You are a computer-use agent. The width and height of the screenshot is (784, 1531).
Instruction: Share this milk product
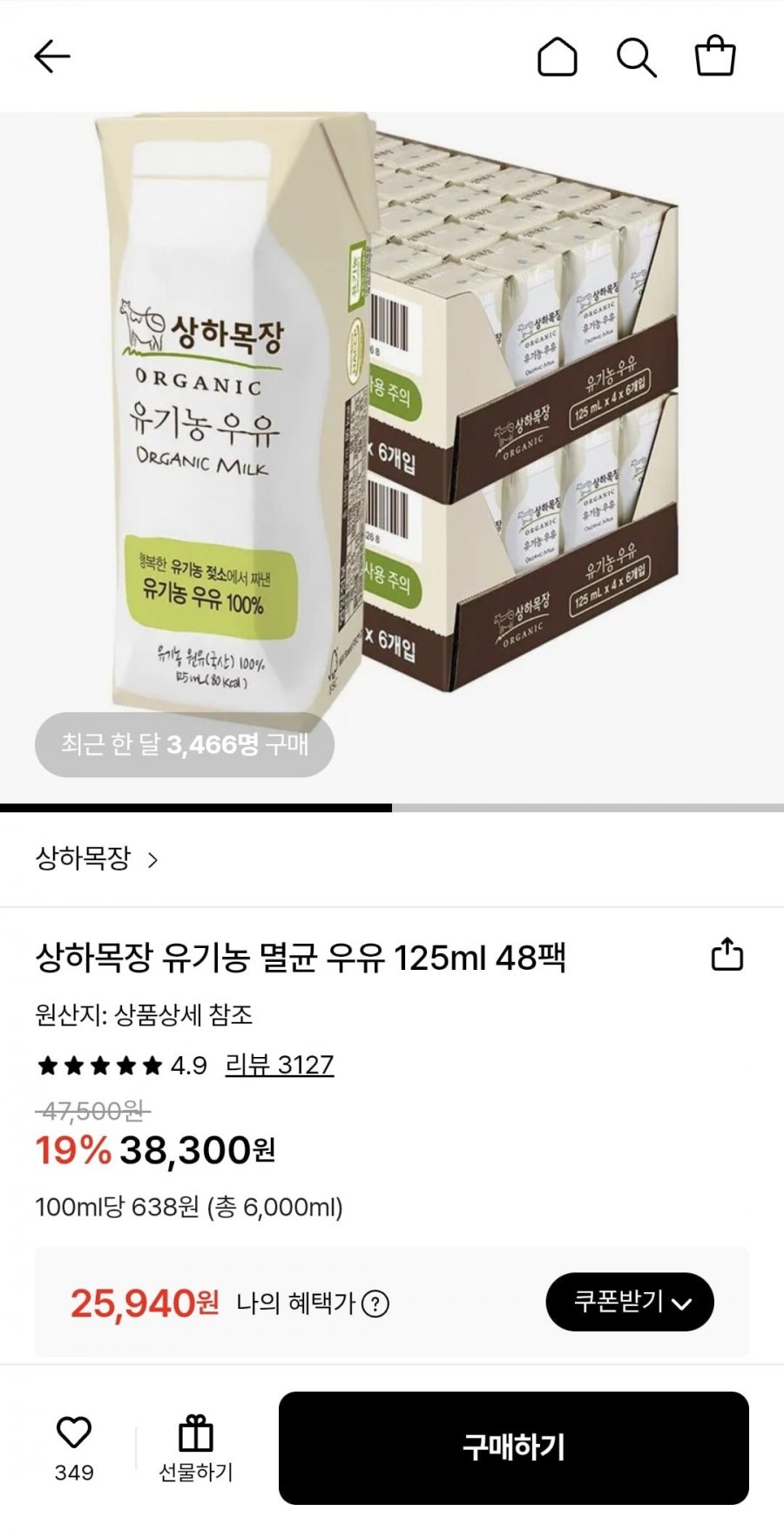[x=727, y=954]
